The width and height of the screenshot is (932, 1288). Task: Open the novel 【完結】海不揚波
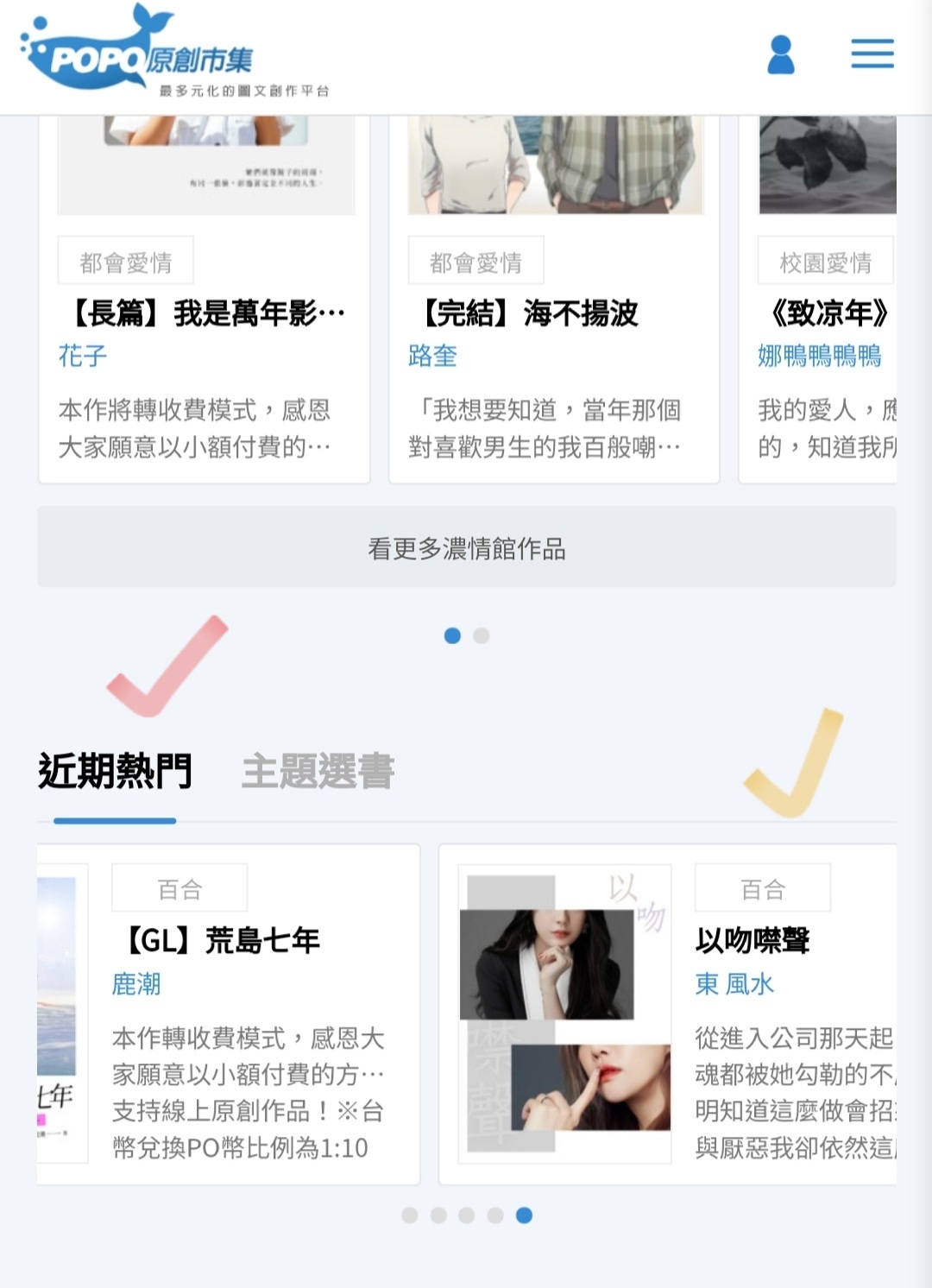(x=530, y=313)
